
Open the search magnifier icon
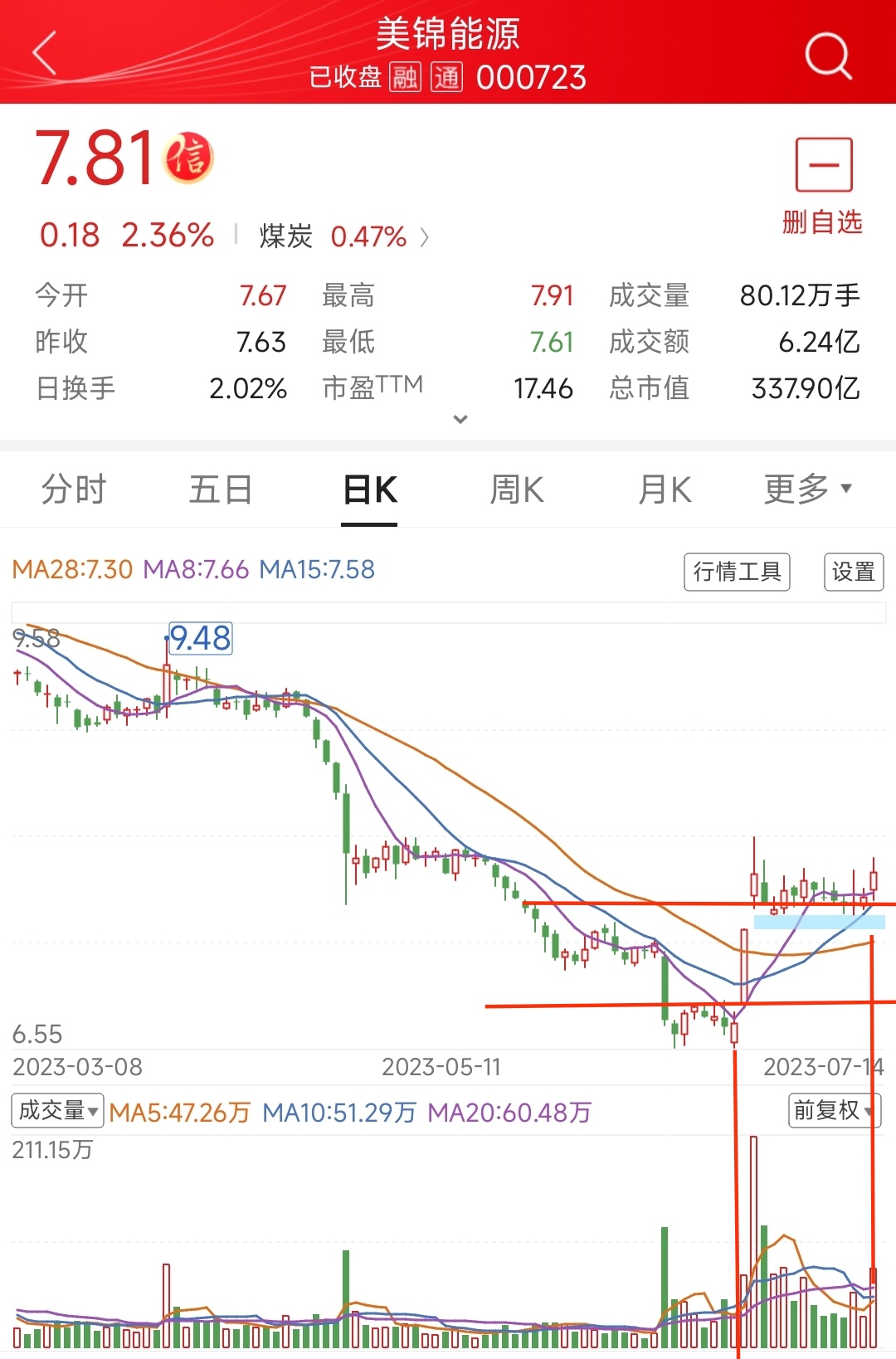(827, 56)
